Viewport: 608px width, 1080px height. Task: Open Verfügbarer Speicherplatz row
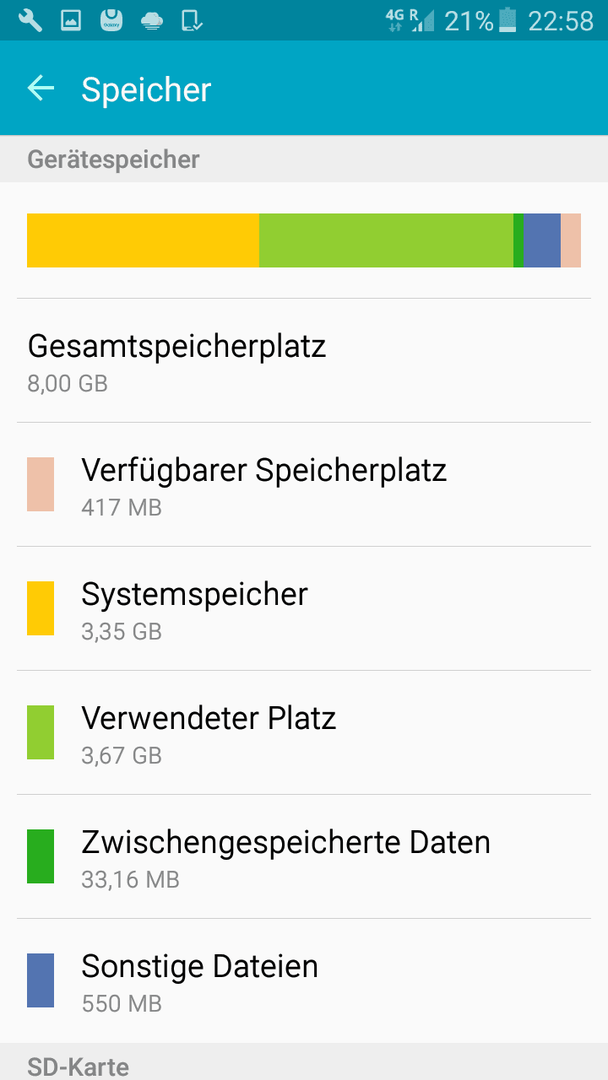coord(304,484)
